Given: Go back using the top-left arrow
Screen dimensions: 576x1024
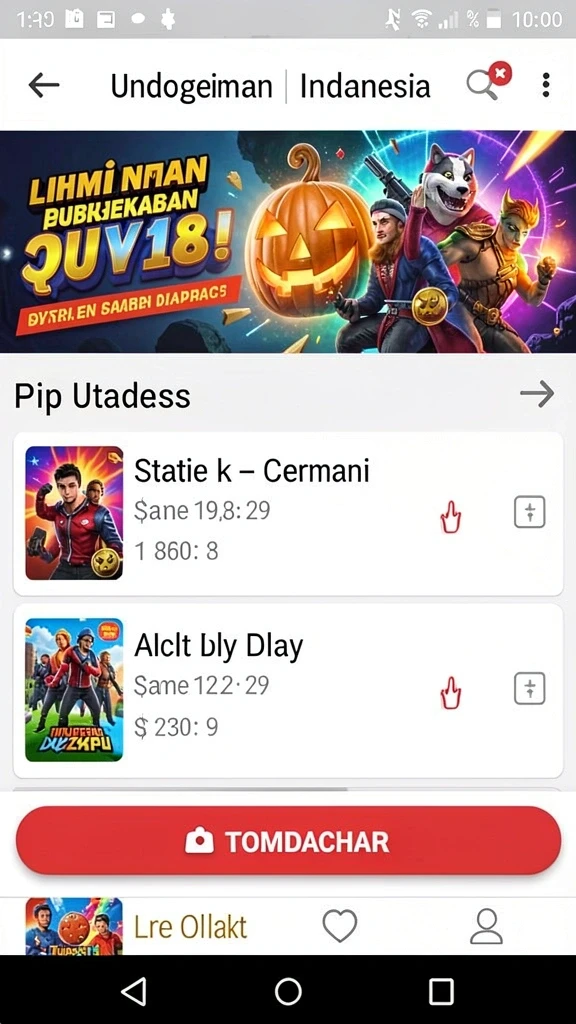Looking at the screenshot, I should [x=44, y=85].
